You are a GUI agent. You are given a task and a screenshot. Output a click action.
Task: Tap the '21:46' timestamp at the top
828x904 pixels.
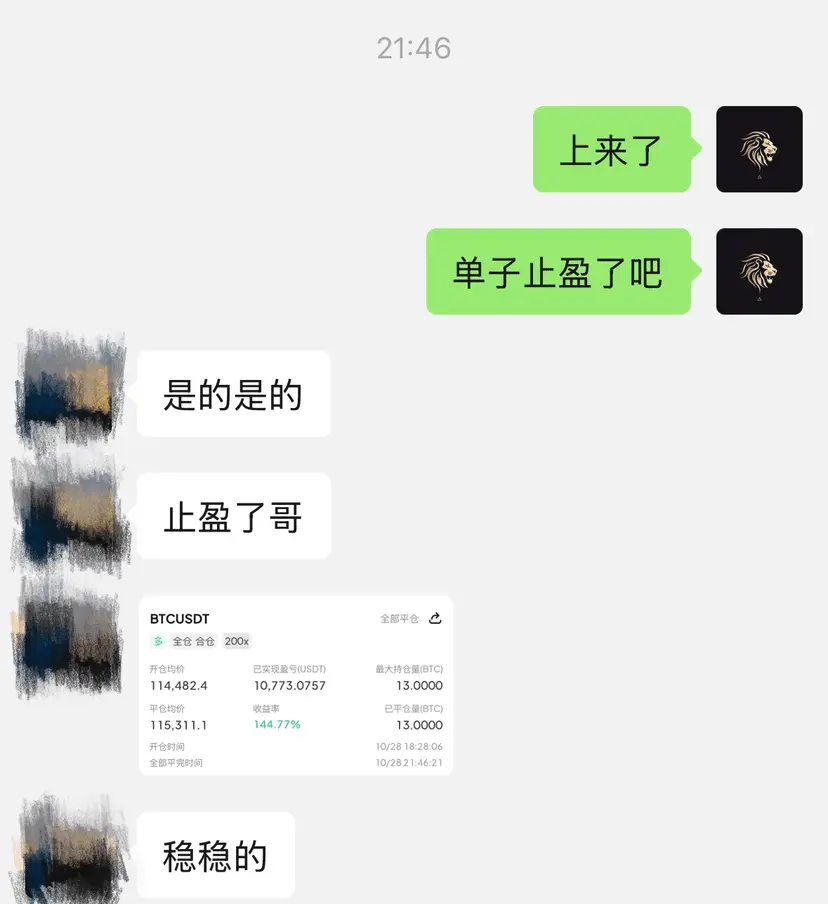(x=414, y=47)
